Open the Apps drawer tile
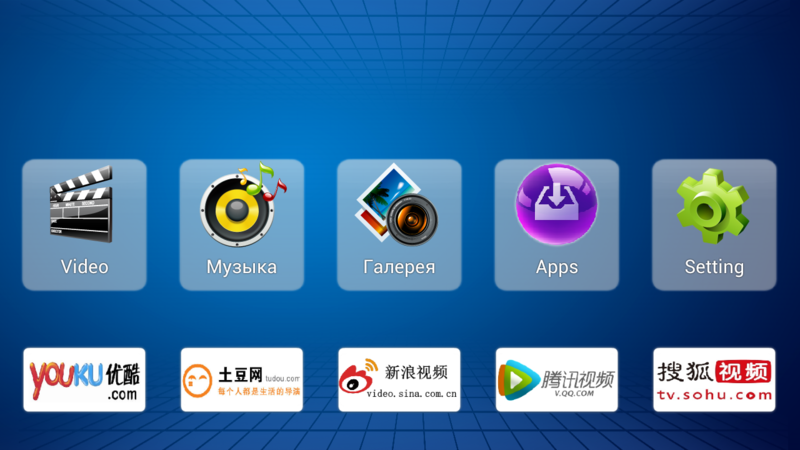Screen dimensions: 800x450 (x=556, y=224)
